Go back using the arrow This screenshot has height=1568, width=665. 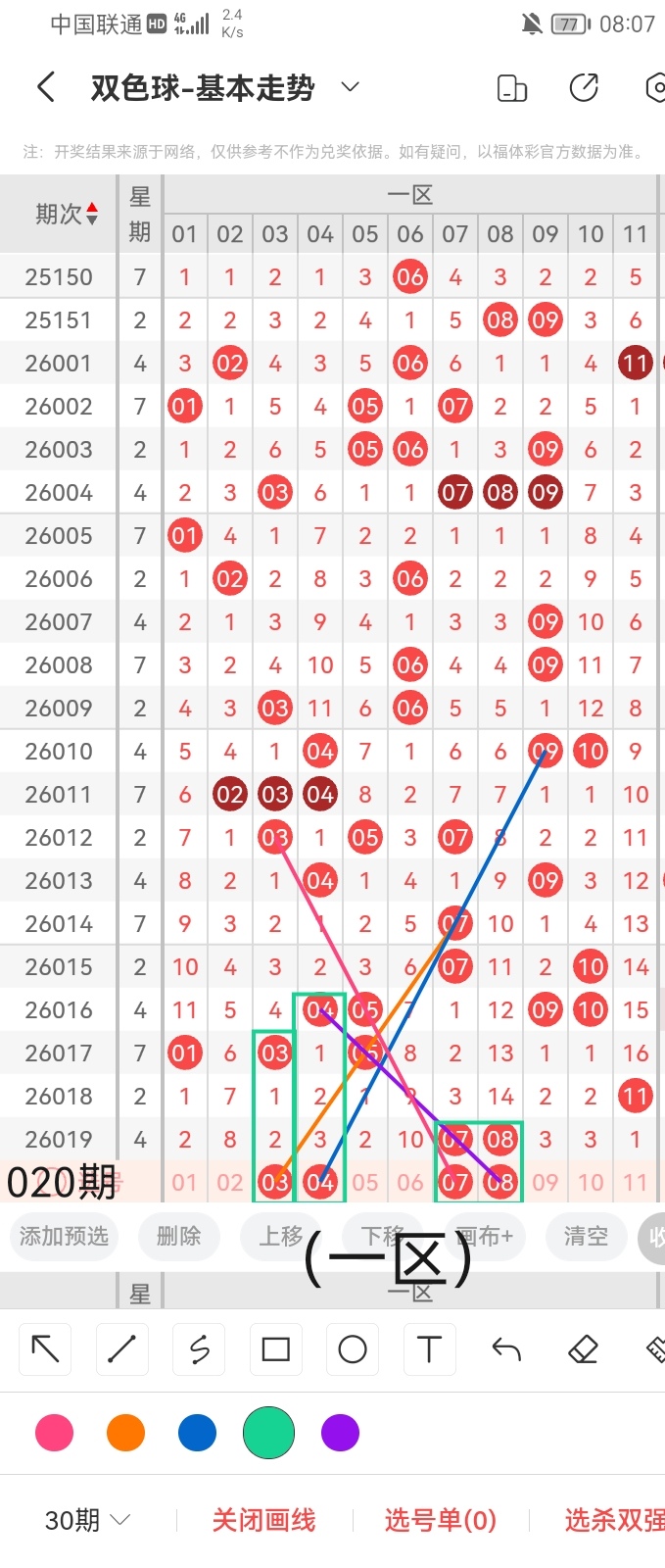pos(45,87)
